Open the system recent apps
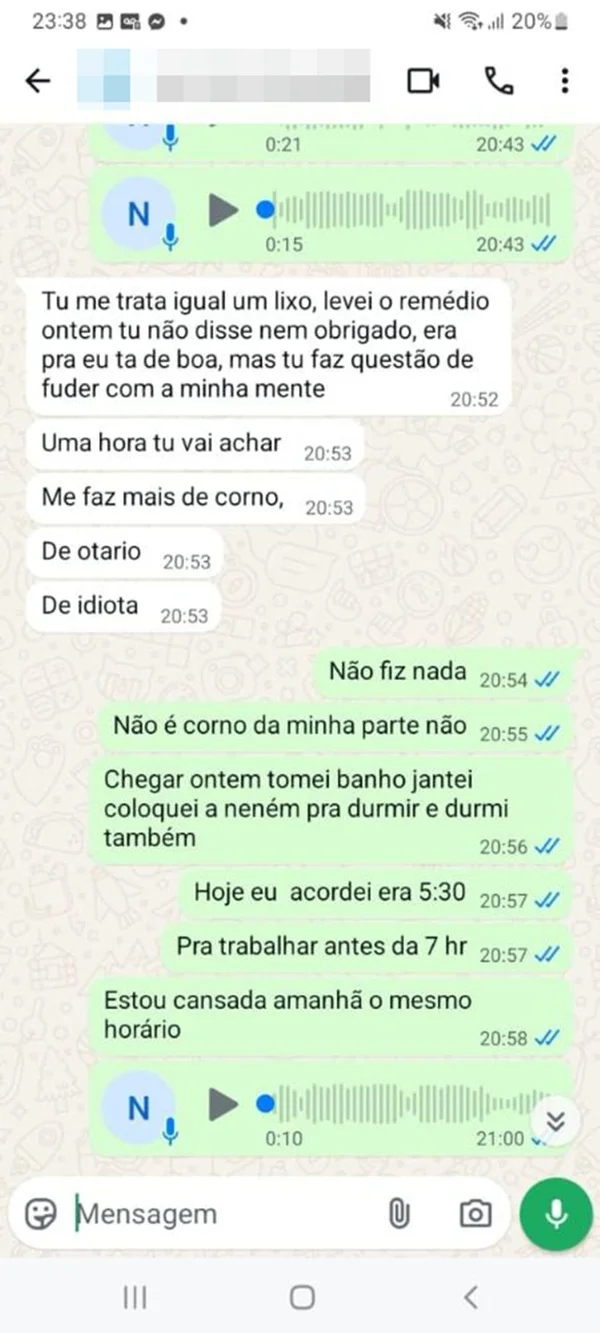600x1333 pixels. (135, 1298)
